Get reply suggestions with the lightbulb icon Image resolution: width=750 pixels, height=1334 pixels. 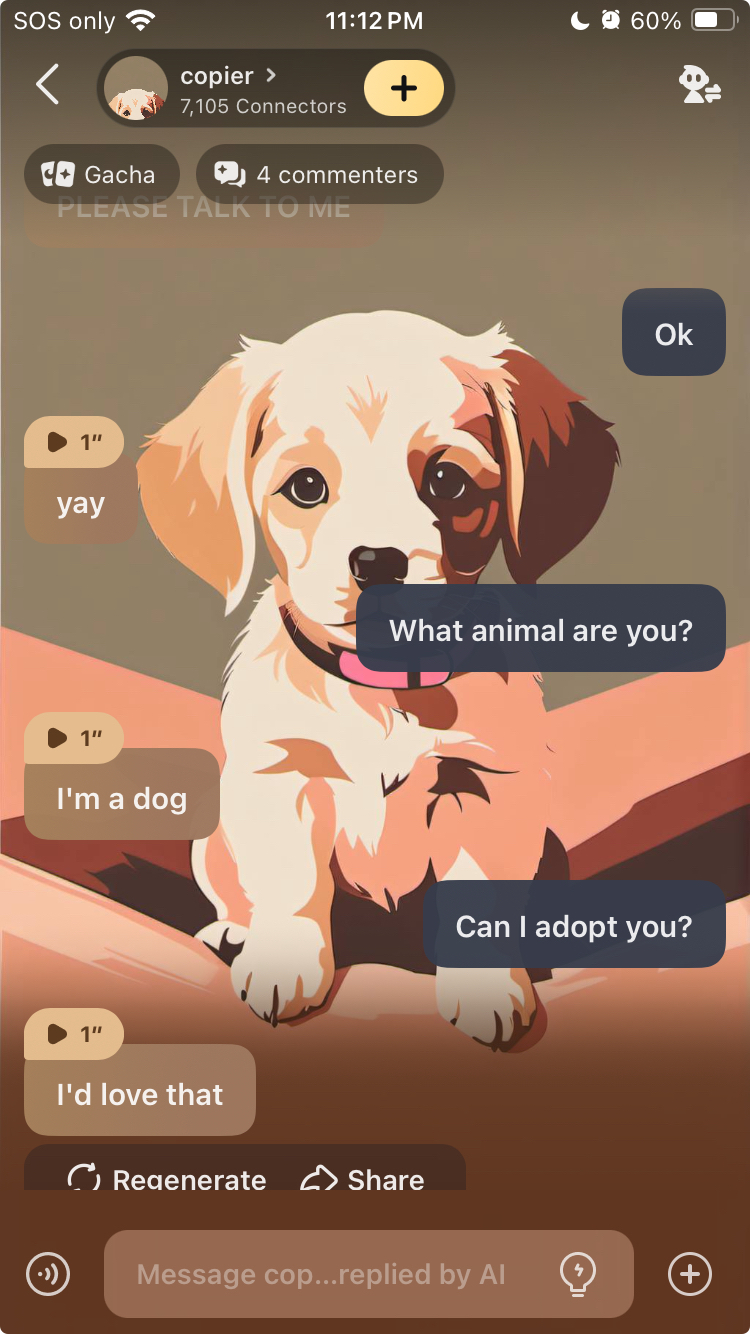tap(578, 1274)
